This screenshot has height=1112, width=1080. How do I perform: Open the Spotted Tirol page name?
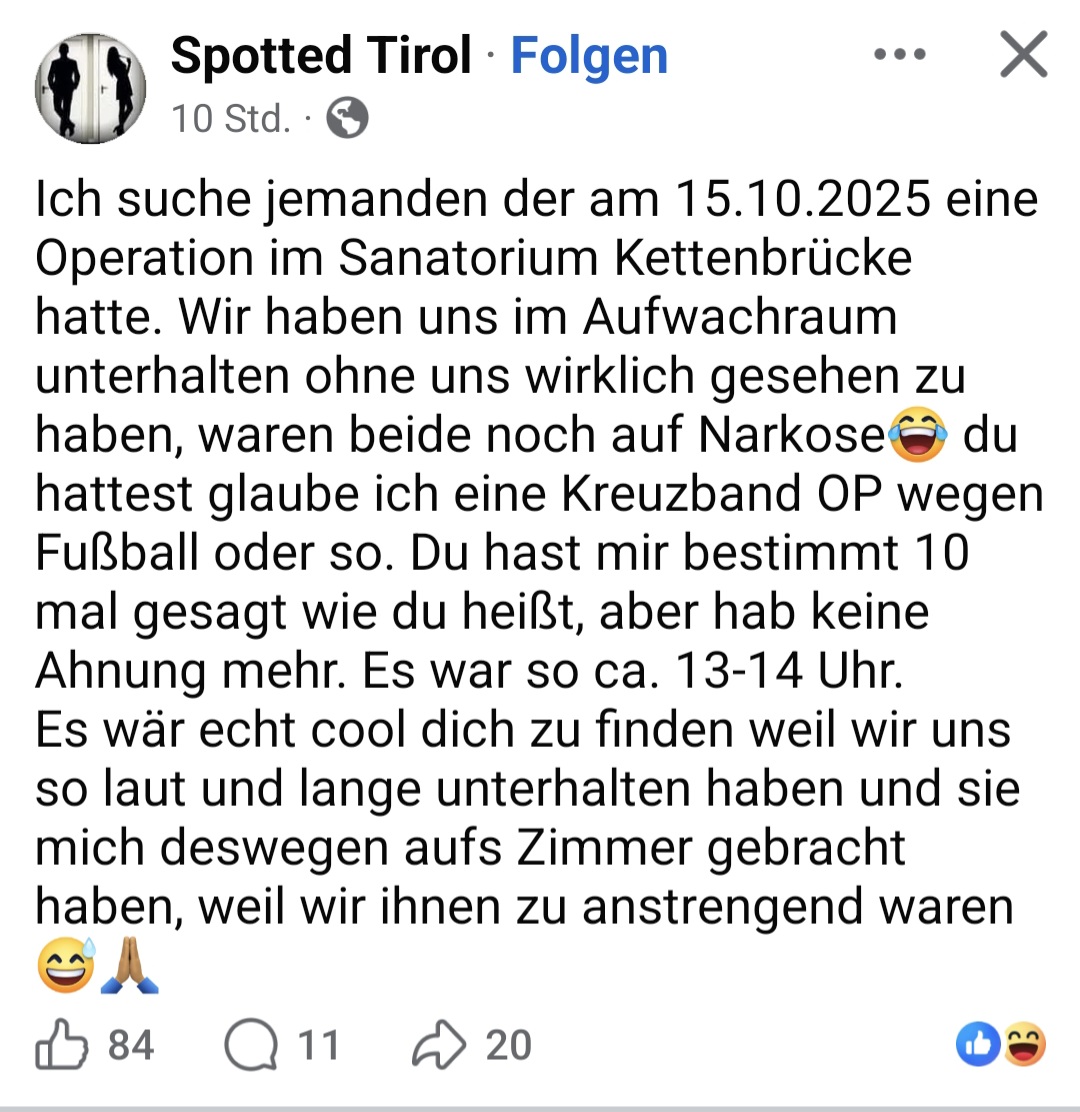(x=321, y=56)
